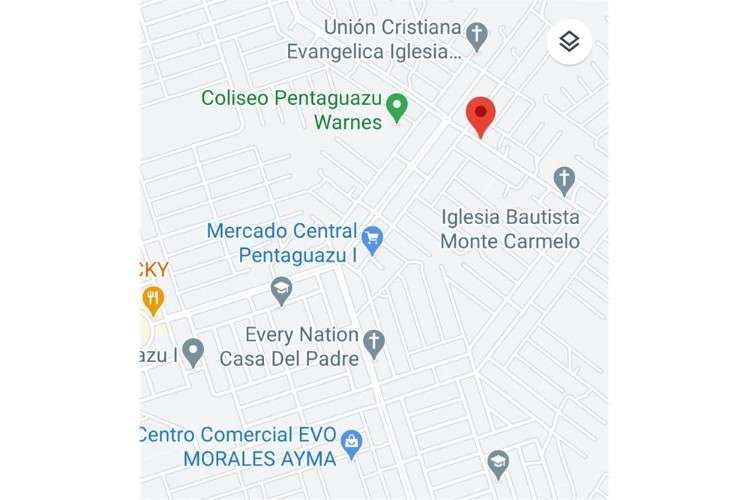Open the Coliseo Pentaguazu Warnes marker

click(397, 107)
